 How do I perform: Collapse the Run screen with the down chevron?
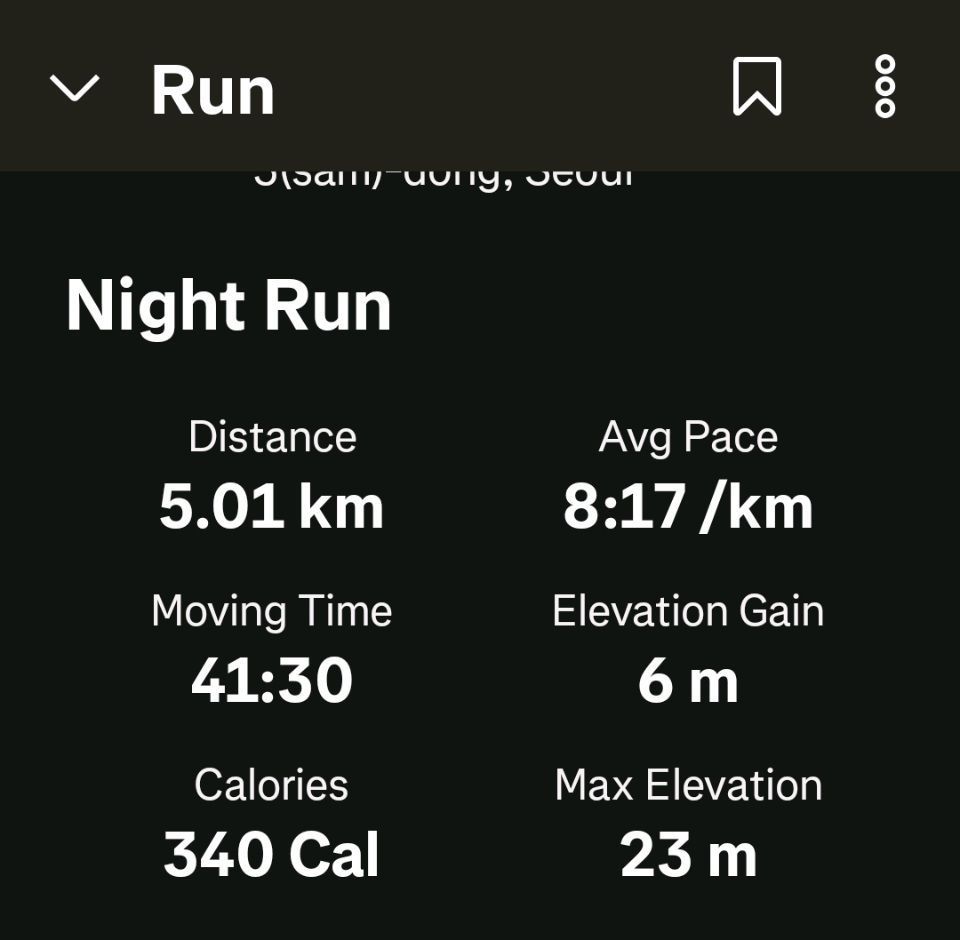tap(75, 88)
